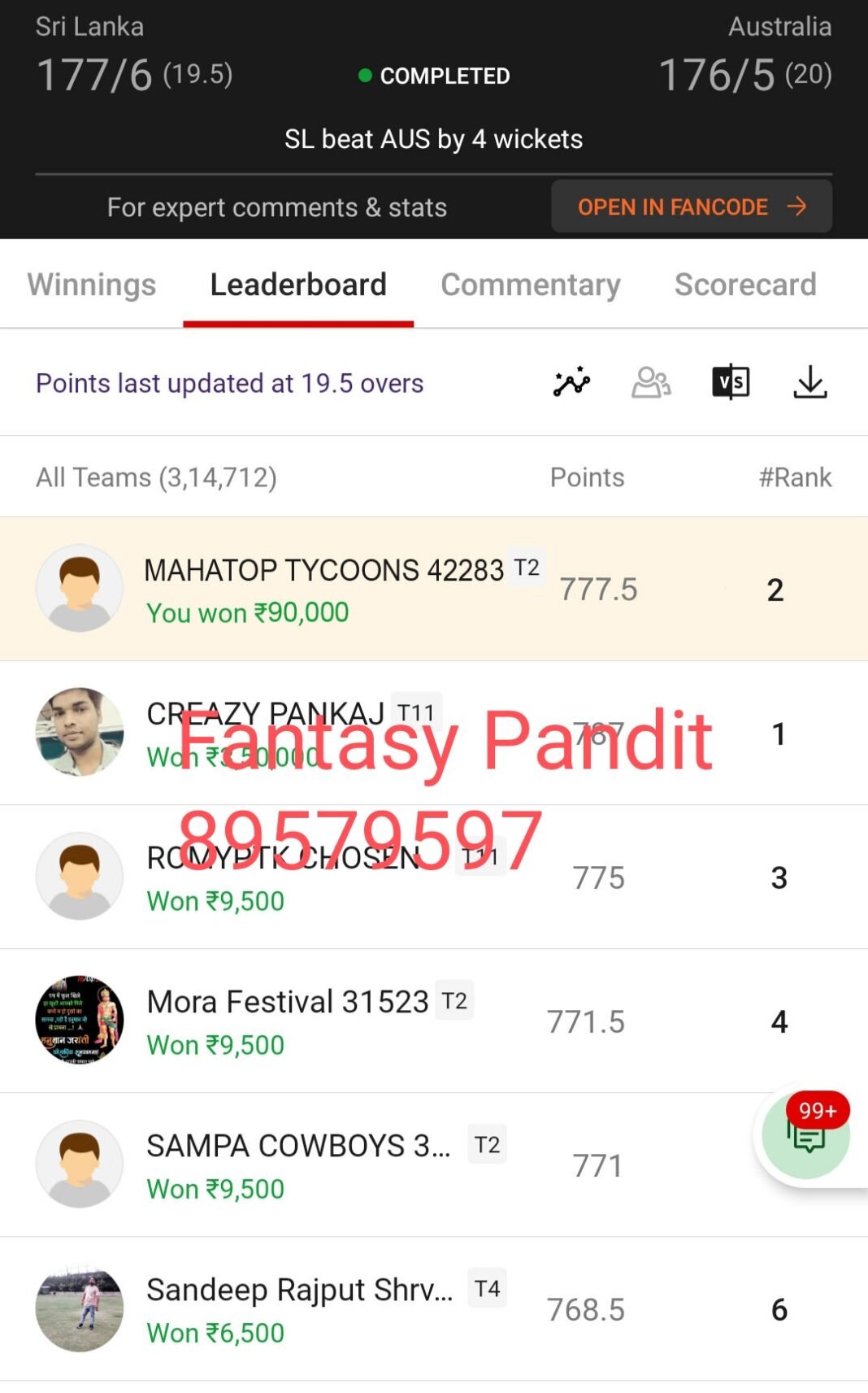View Mora Festival 31523 team
This screenshot has width=868, height=1393.
pyautogui.click(x=434, y=1021)
